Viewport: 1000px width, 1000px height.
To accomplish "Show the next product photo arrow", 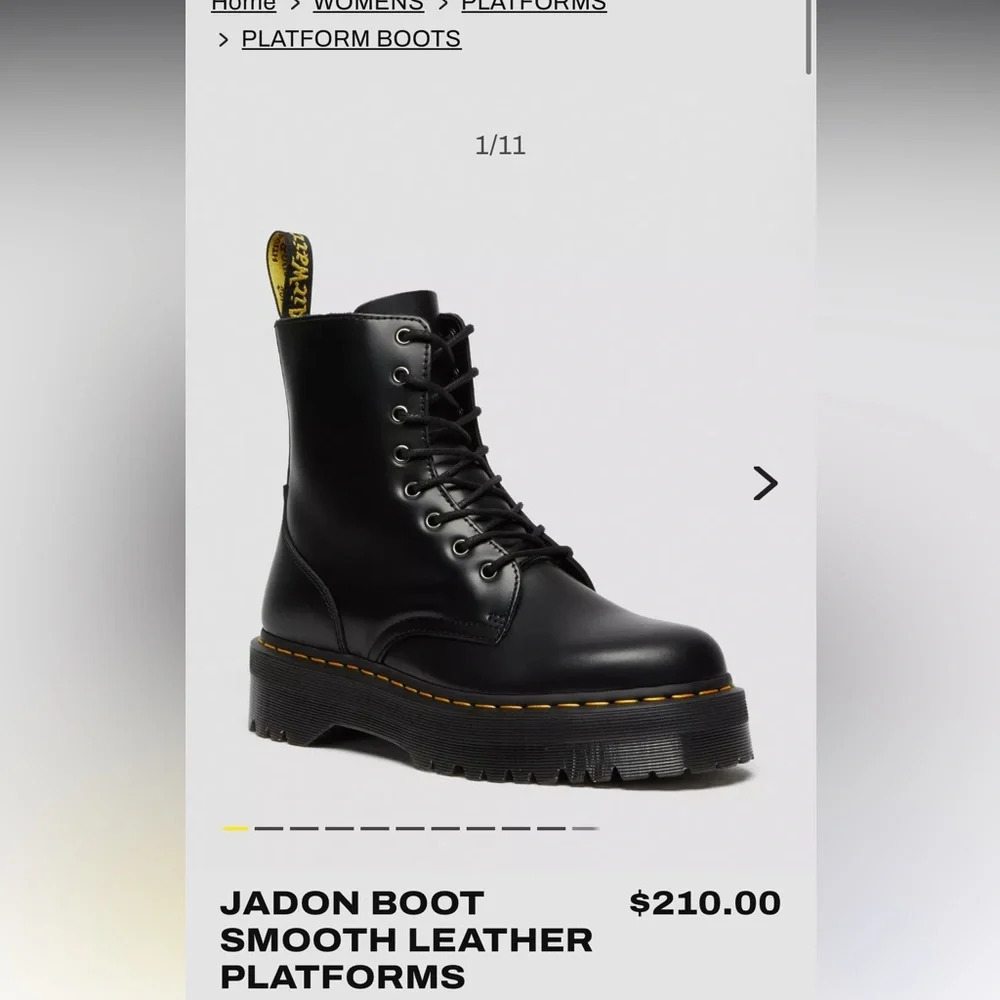I will click(765, 483).
